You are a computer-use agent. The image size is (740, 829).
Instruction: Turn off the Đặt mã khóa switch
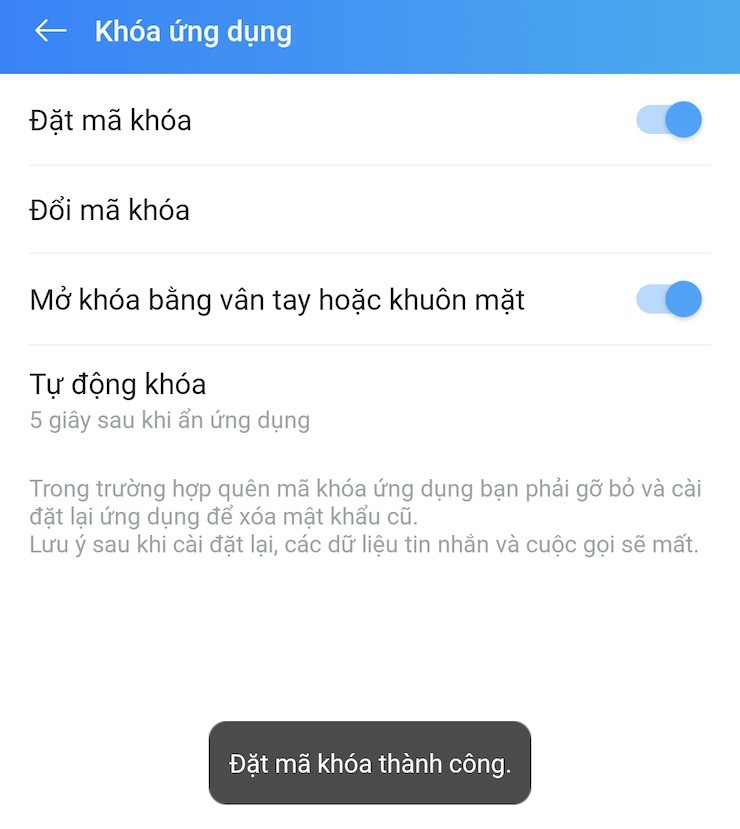[669, 120]
